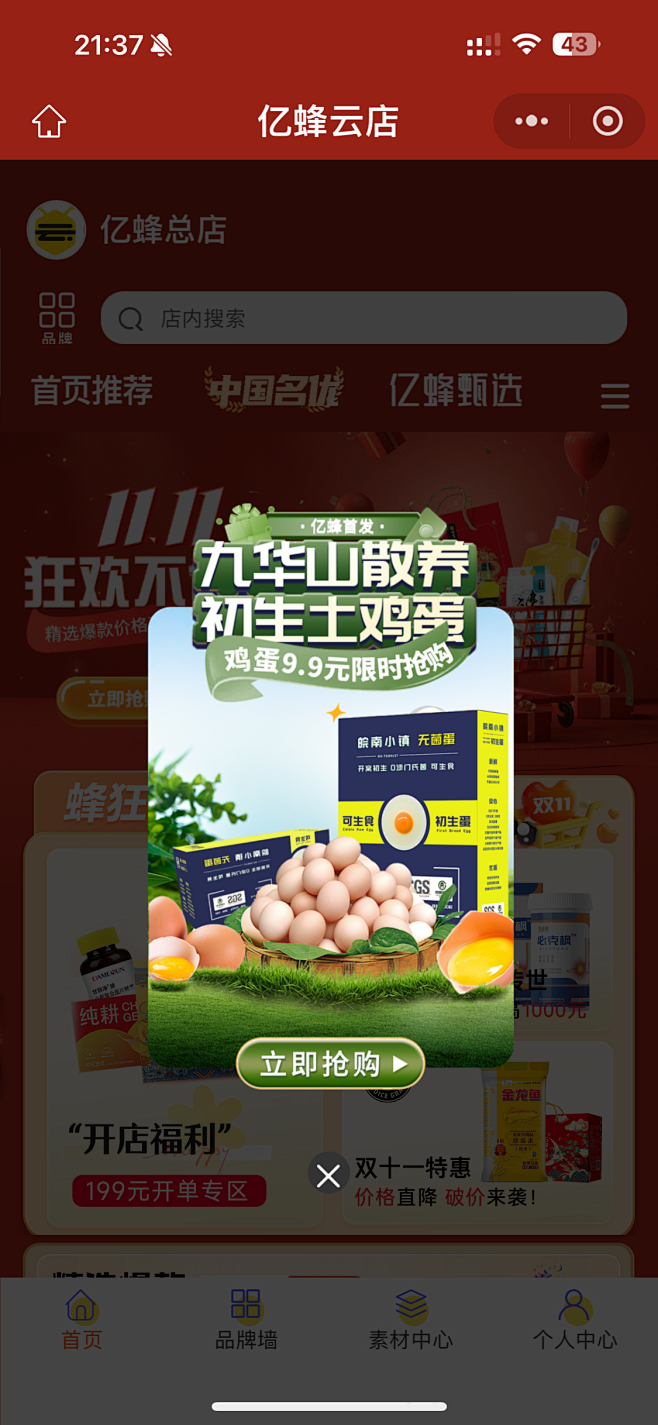Switch to the 首页推荐 tab
Screen dimensions: 658x1425
tap(92, 390)
